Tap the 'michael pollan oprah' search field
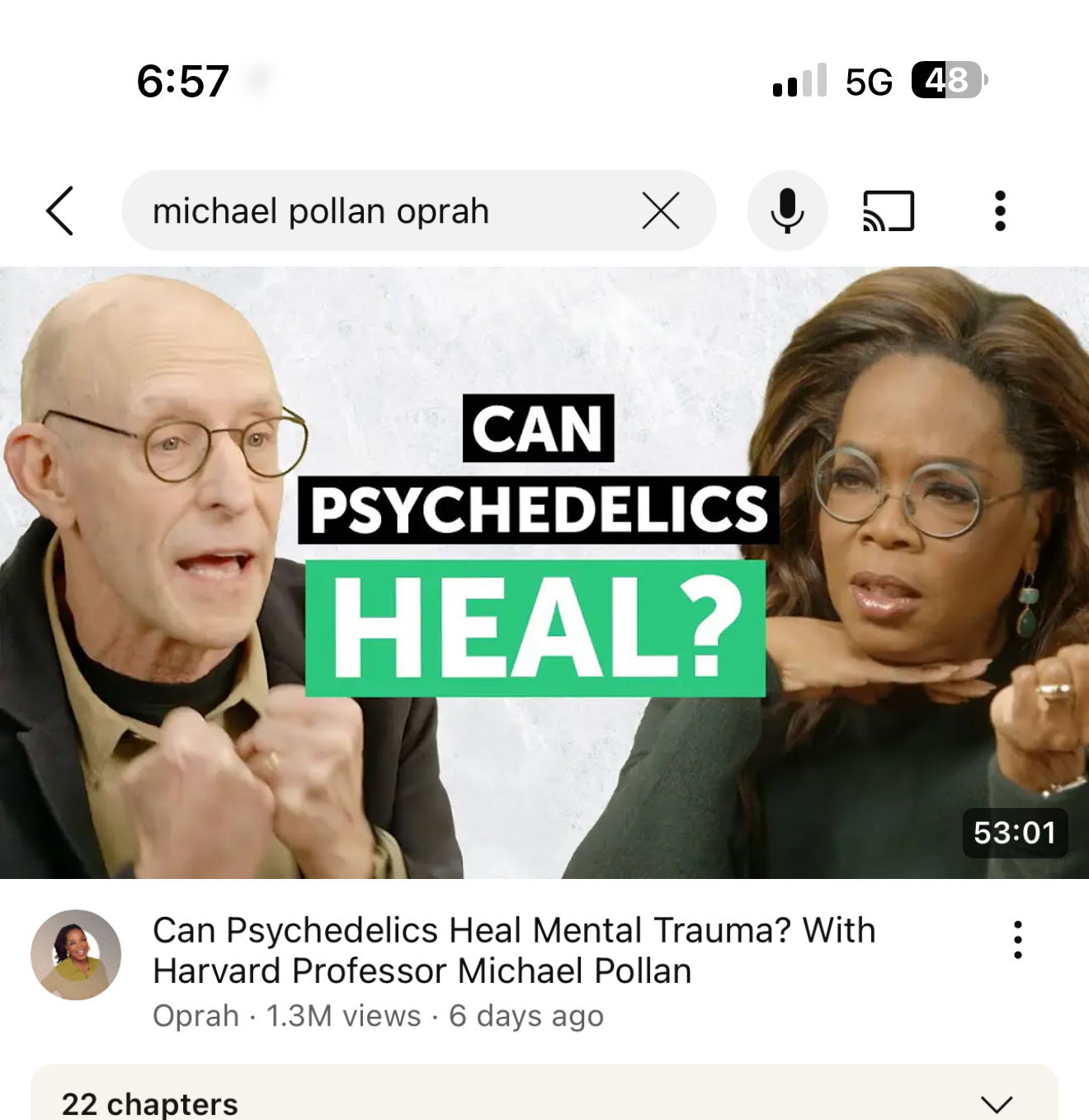 pyautogui.click(x=371, y=211)
